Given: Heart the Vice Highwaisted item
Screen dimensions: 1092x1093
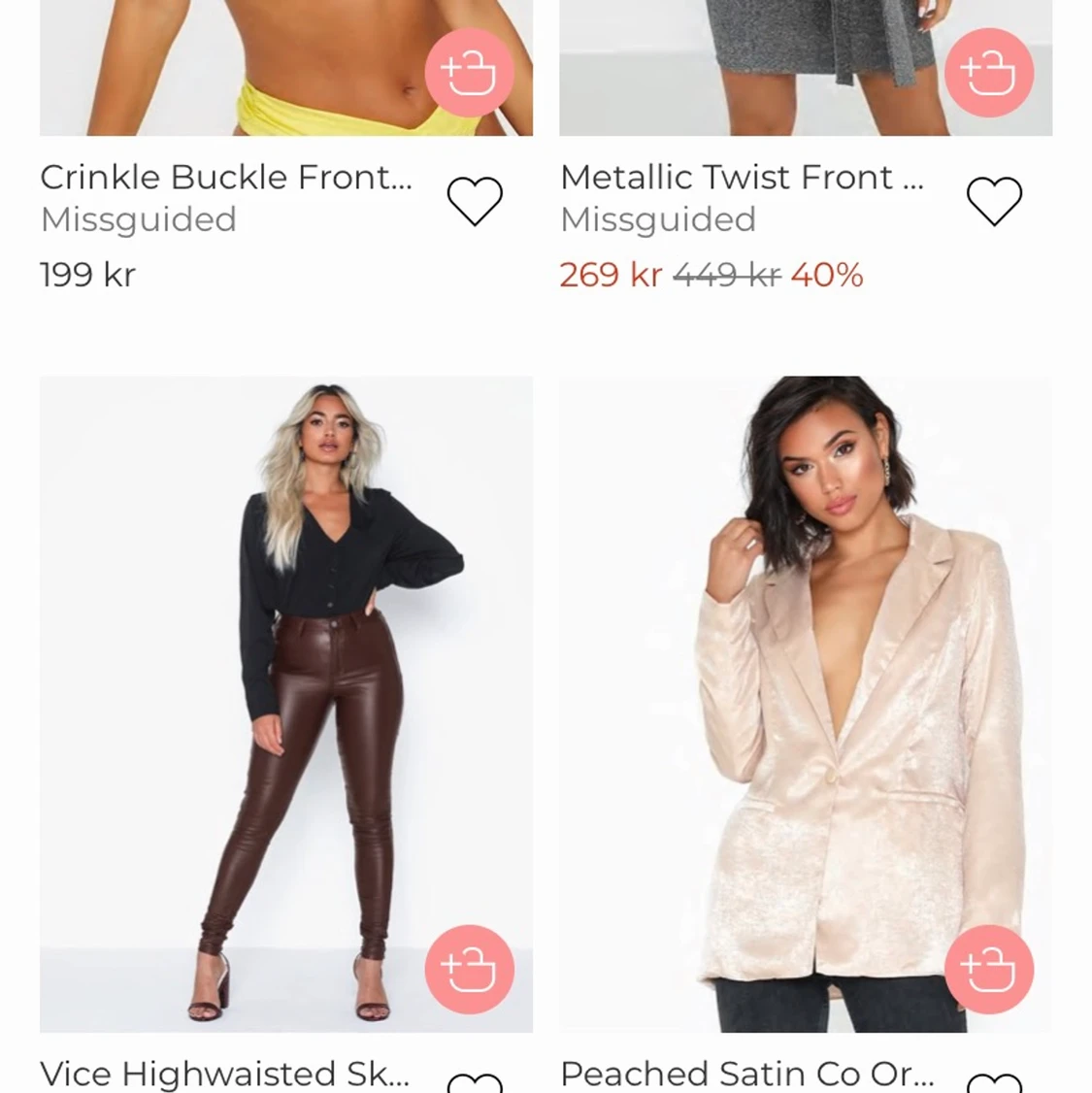Looking at the screenshot, I should click(475, 1084).
